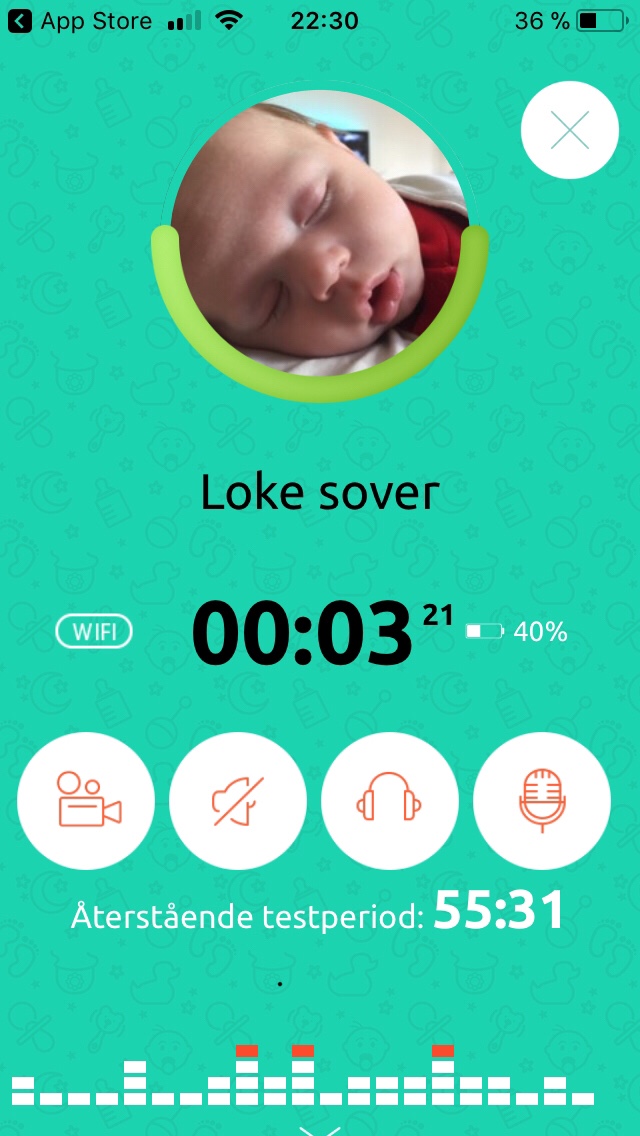Close the baby monitor session
This screenshot has height=1136, width=640.
coord(569,130)
